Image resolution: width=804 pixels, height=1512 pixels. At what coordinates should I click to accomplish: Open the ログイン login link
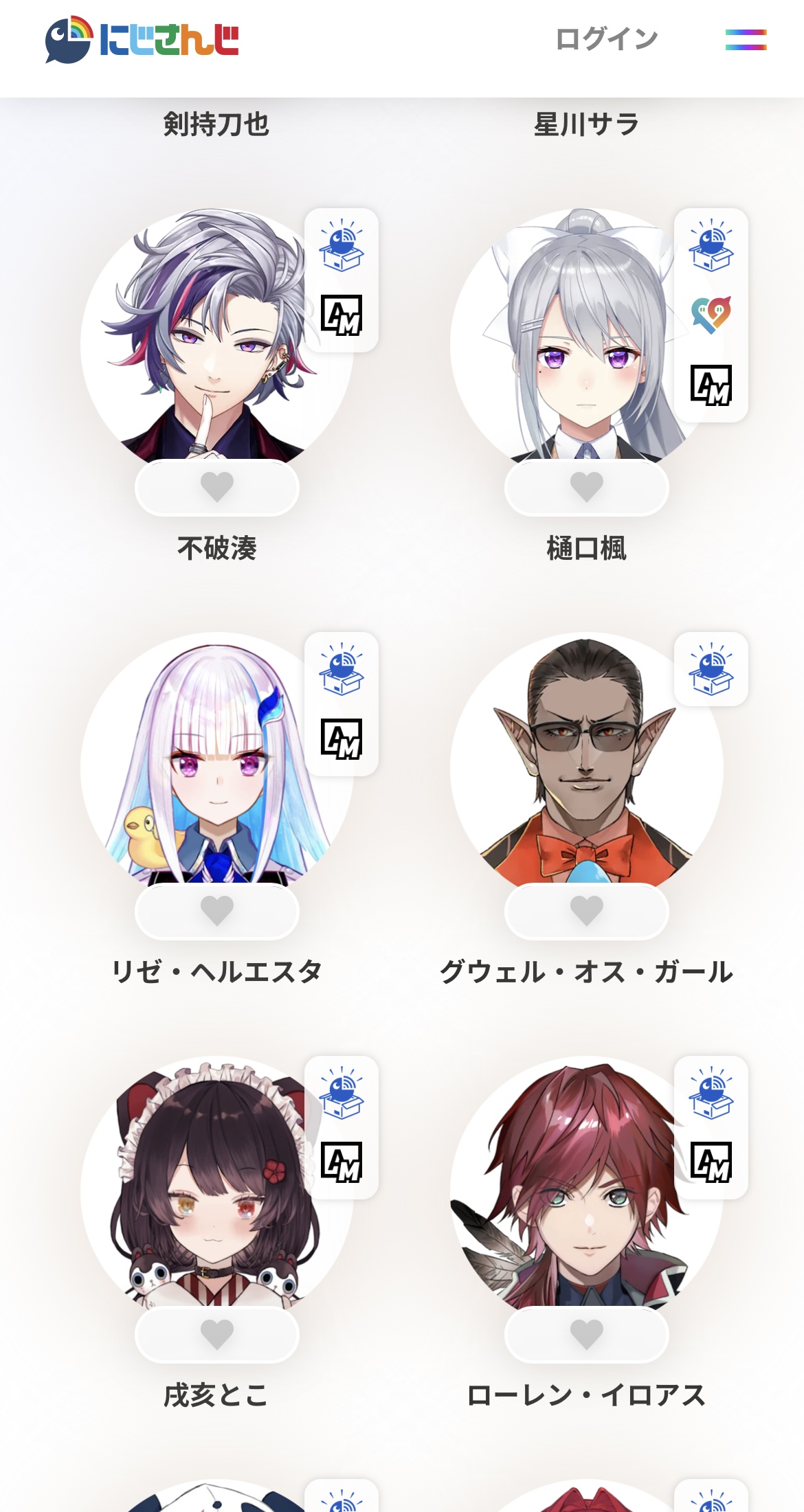(x=606, y=39)
